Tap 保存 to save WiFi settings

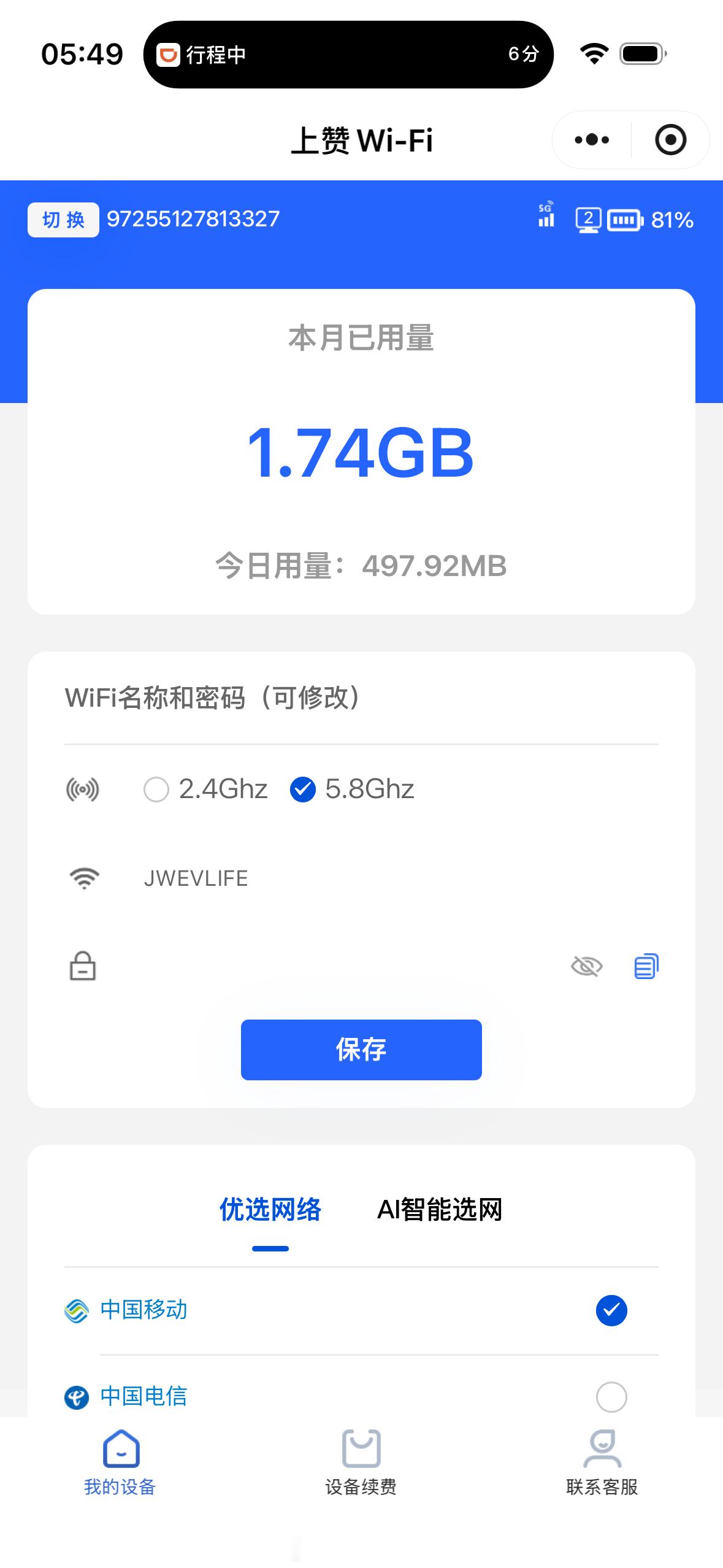pos(361,1050)
